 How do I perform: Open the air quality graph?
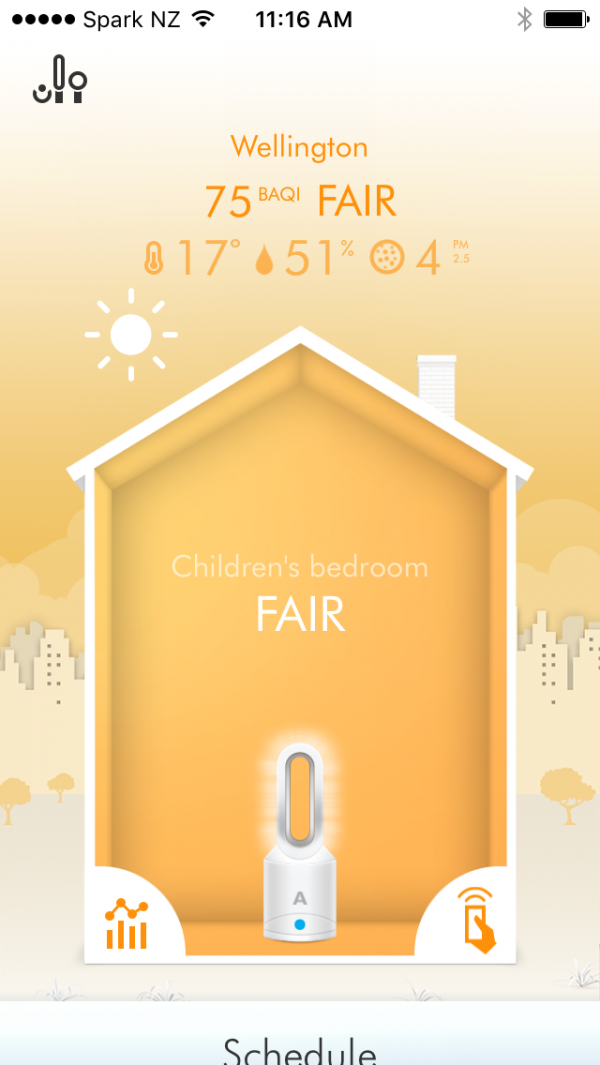point(127,922)
